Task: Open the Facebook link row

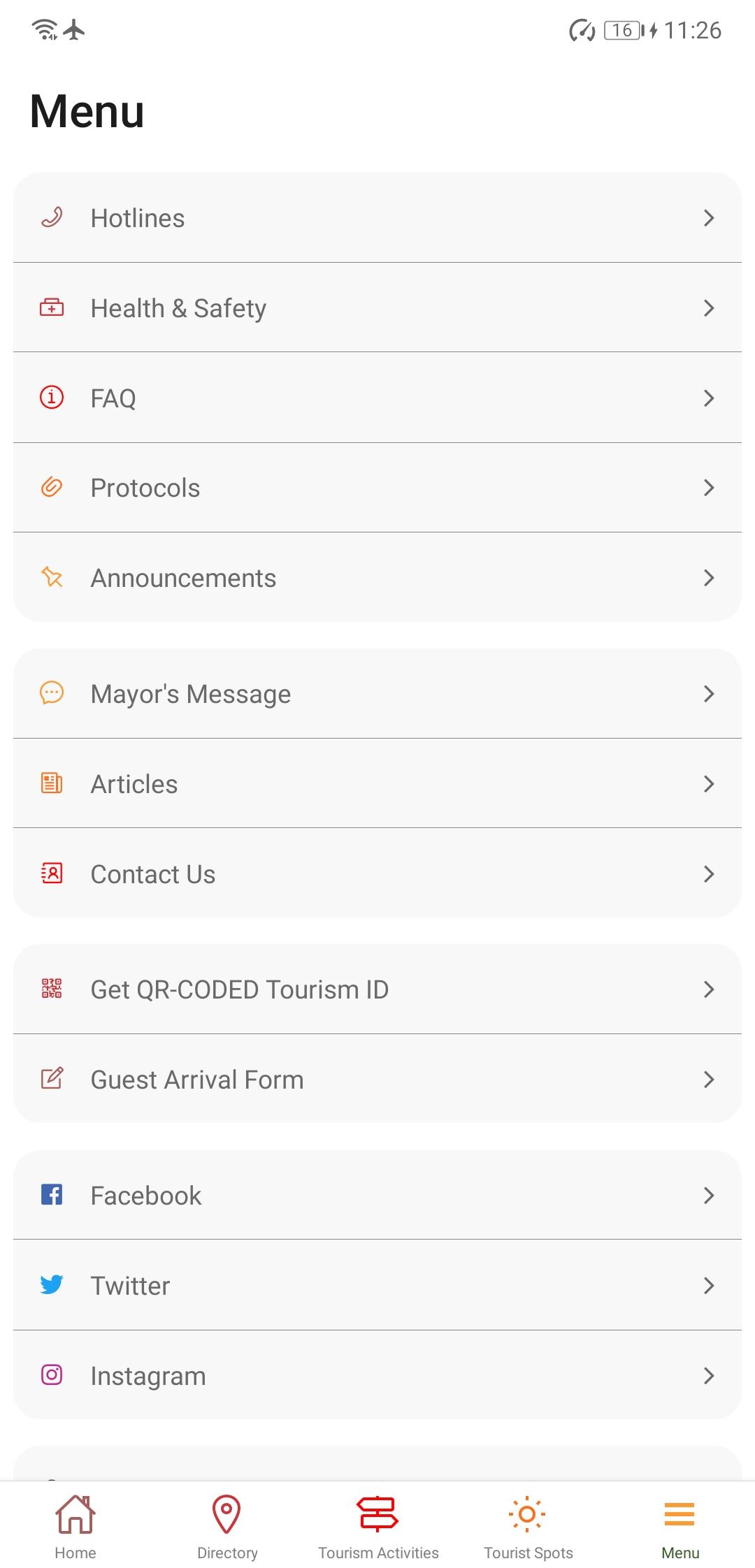Action: [x=377, y=1196]
